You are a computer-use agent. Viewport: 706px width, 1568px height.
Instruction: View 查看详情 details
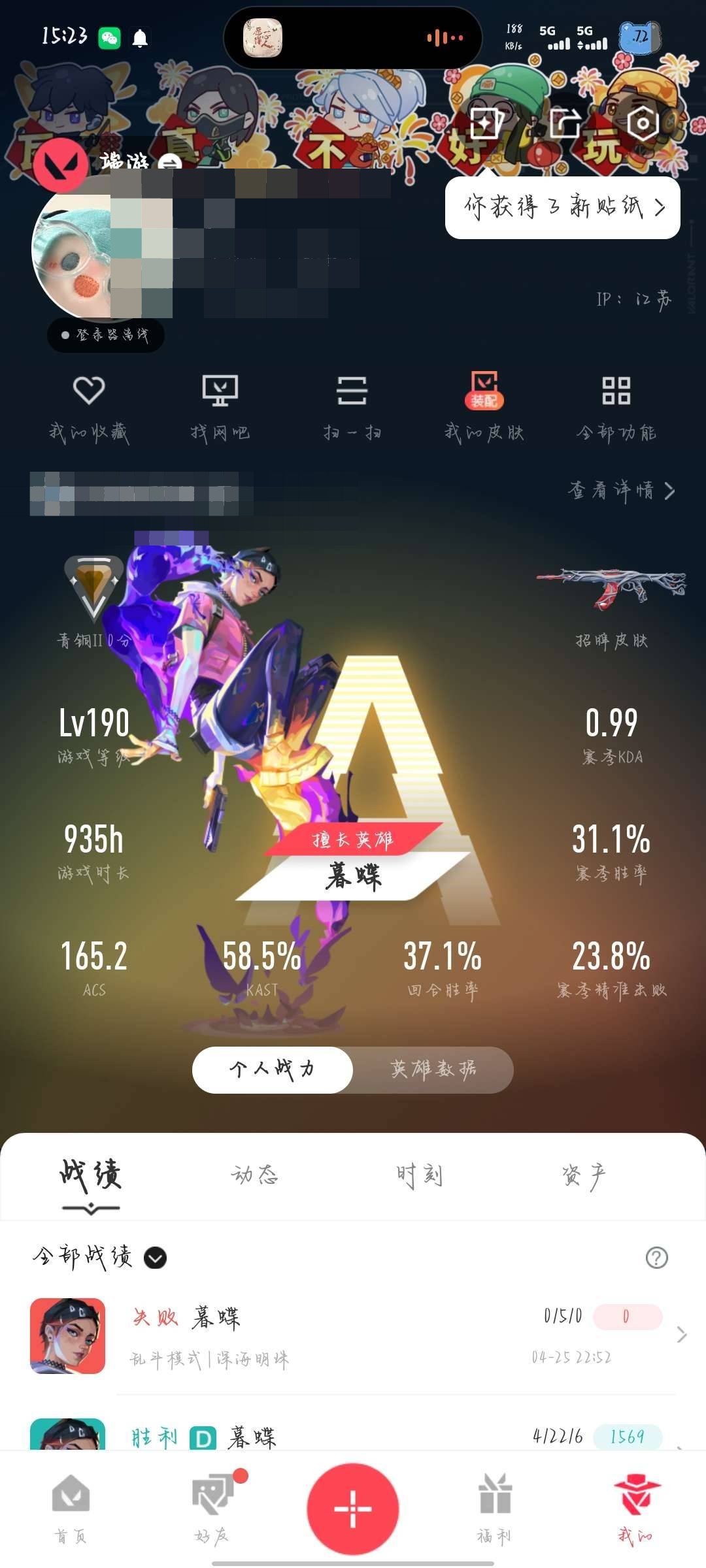621,491
